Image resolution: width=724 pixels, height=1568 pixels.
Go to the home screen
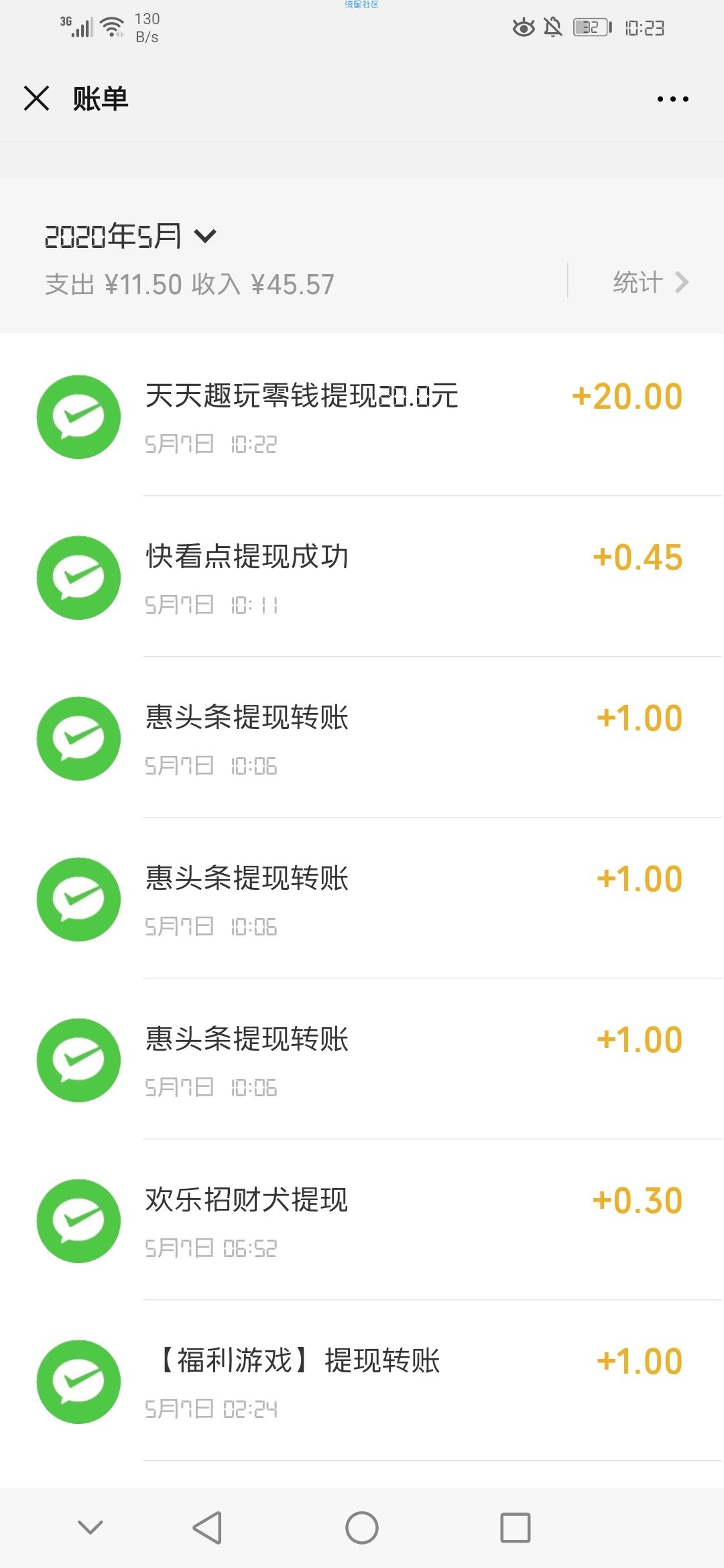point(362,1528)
